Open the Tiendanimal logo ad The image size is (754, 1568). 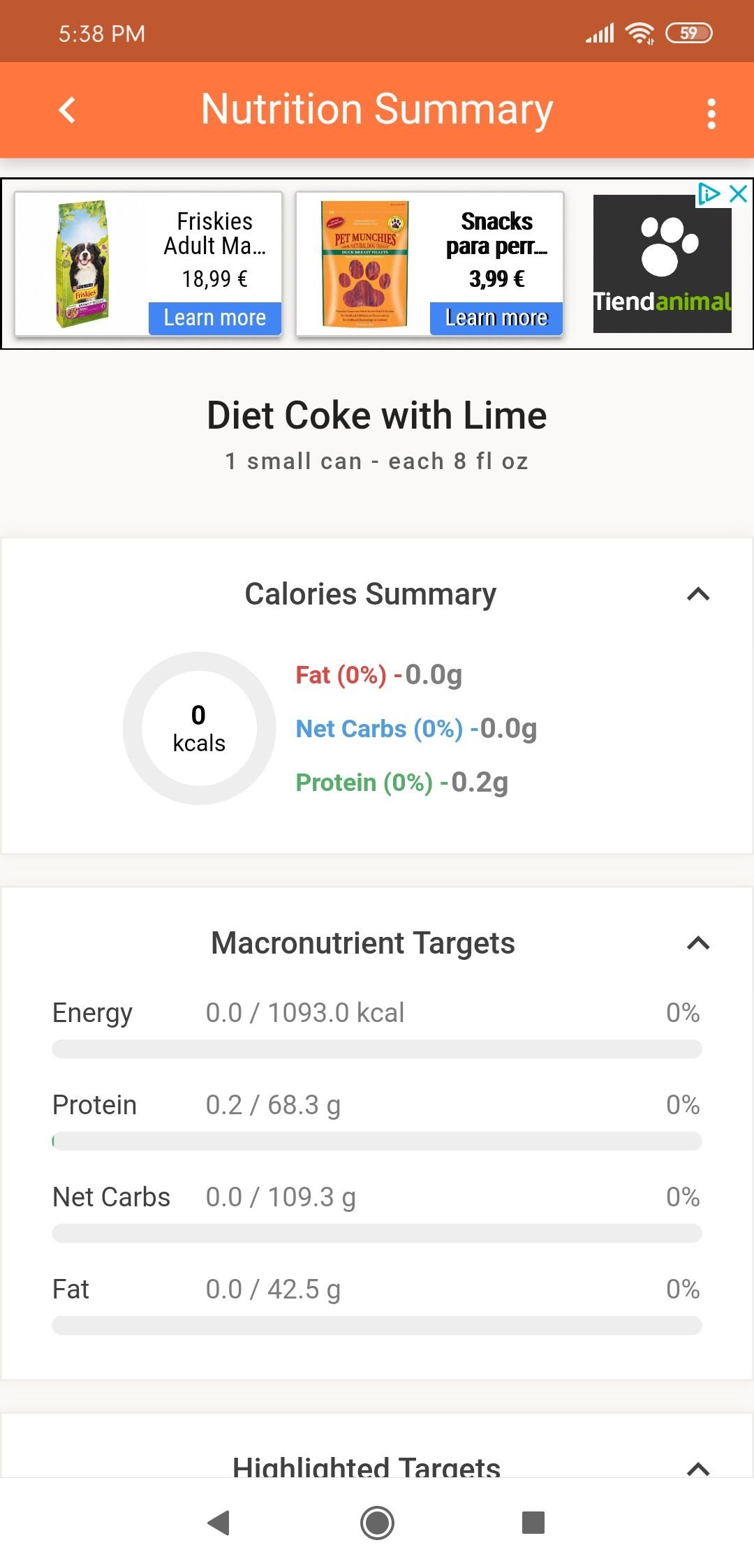click(x=662, y=264)
